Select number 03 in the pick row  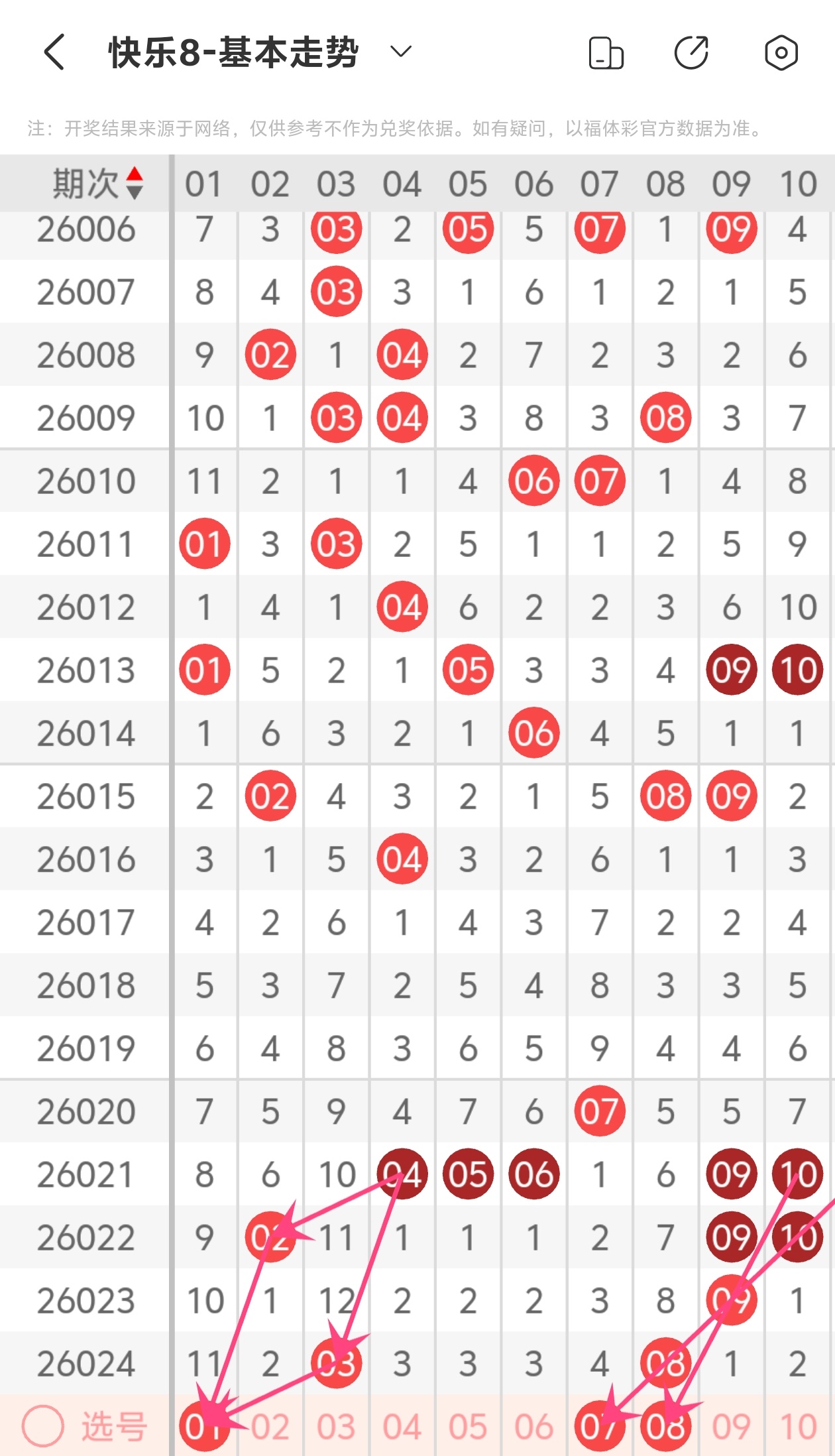336,1427
